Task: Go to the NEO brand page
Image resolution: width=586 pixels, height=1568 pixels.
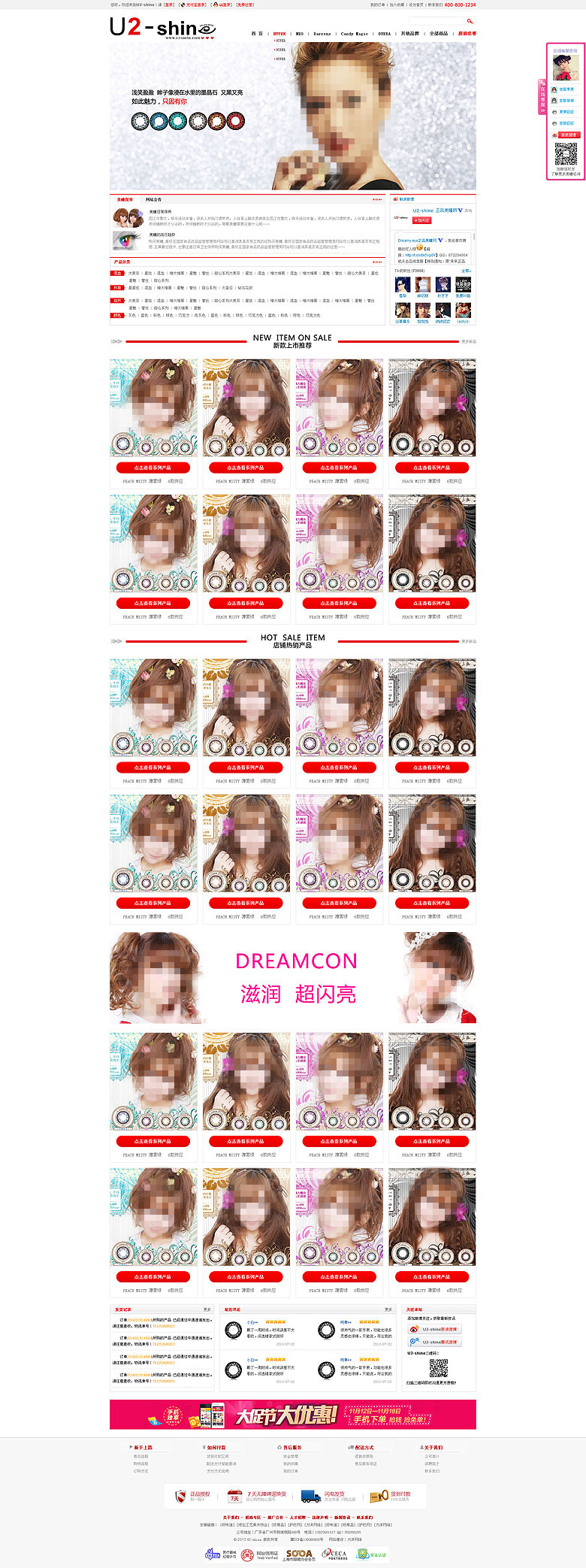Action: (300, 34)
